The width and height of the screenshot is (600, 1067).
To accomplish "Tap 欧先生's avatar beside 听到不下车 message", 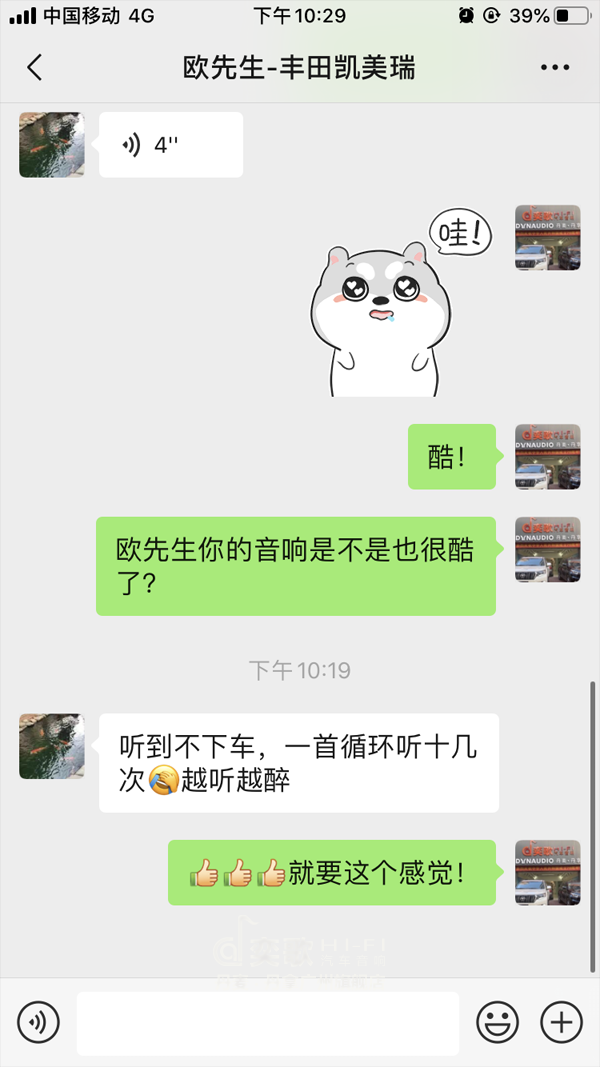I will (x=52, y=746).
